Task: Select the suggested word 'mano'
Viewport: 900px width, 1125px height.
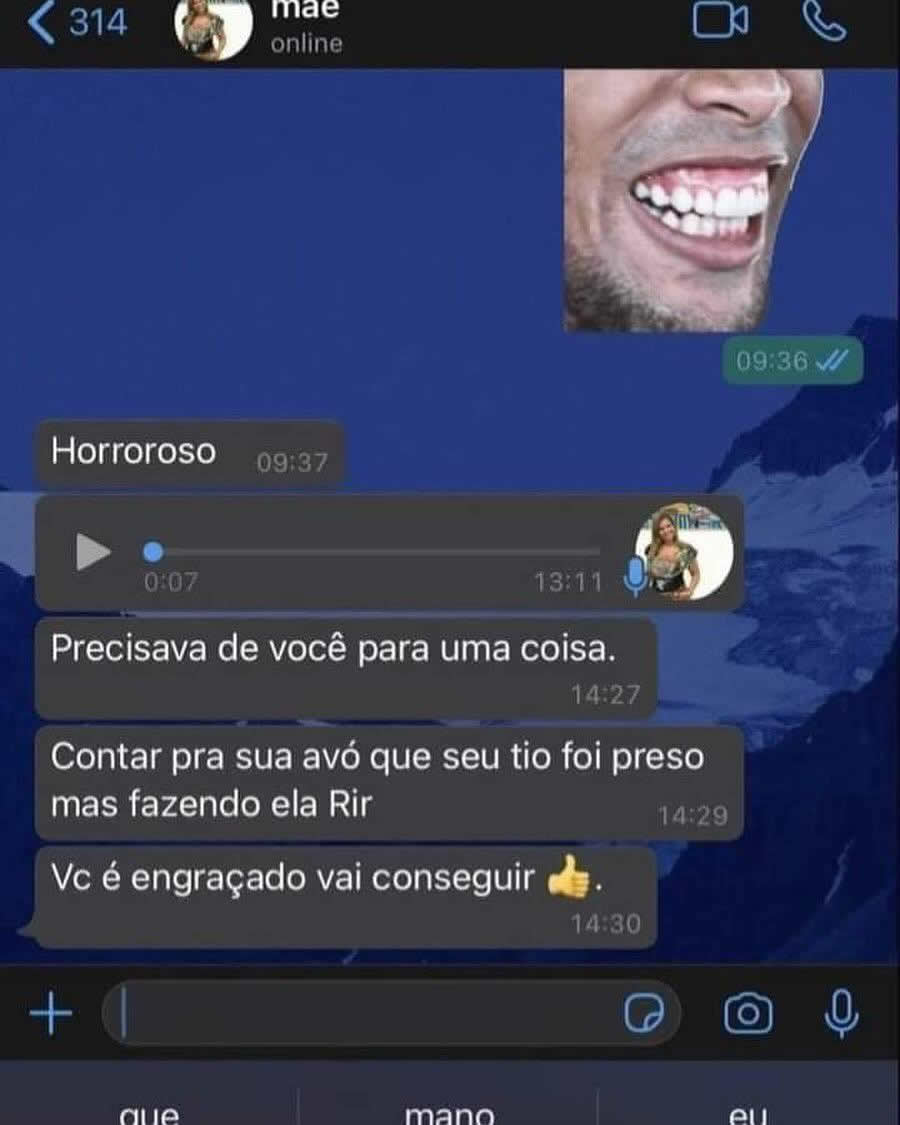Action: click(448, 1111)
